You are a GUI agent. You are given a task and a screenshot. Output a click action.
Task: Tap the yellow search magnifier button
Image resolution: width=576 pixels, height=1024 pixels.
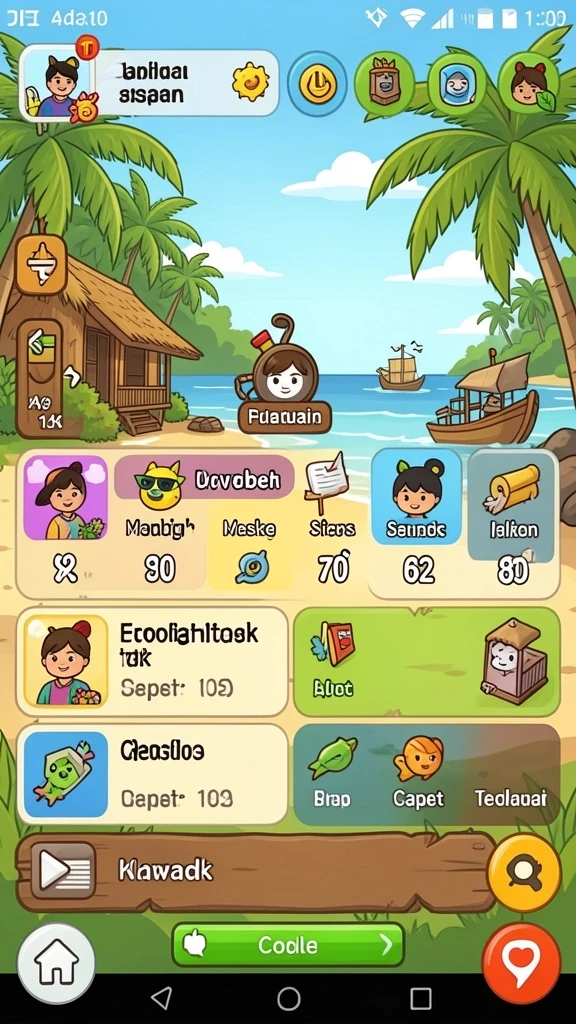(x=524, y=872)
